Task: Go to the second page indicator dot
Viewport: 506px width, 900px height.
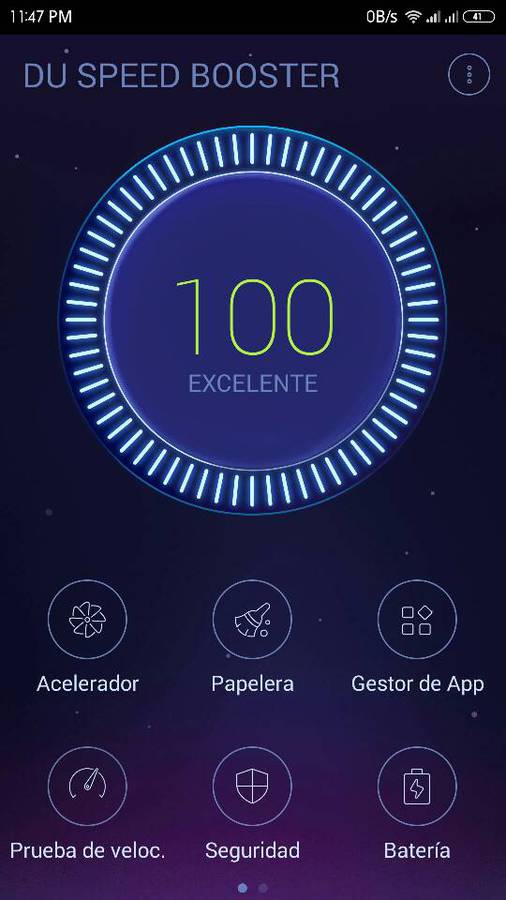Action: point(263,889)
